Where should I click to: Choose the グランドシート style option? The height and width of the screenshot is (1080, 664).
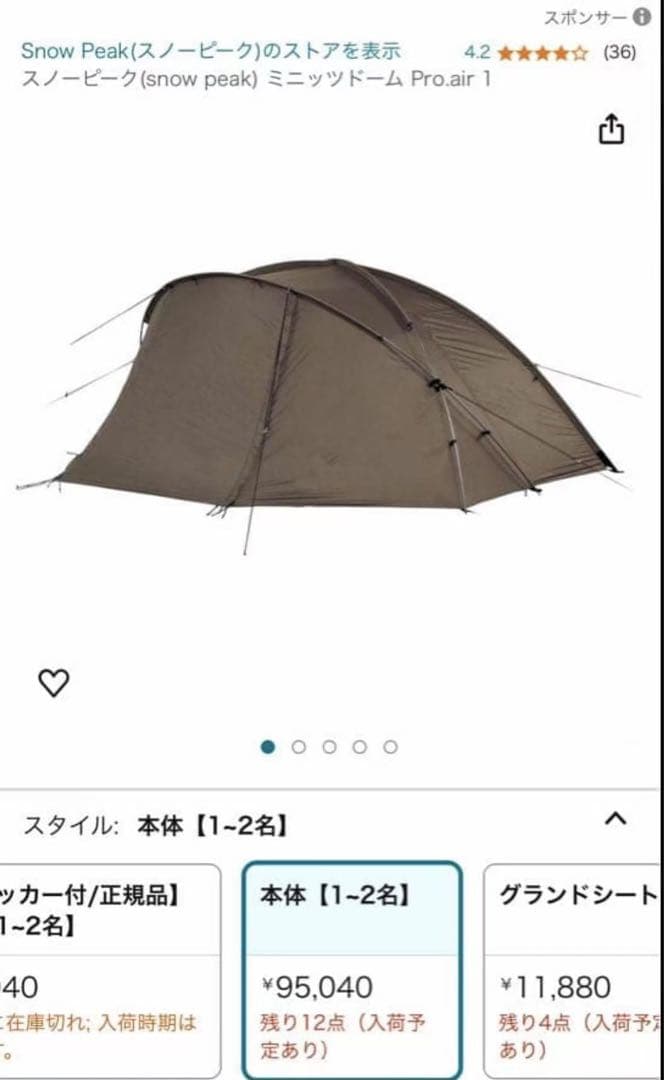click(574, 968)
